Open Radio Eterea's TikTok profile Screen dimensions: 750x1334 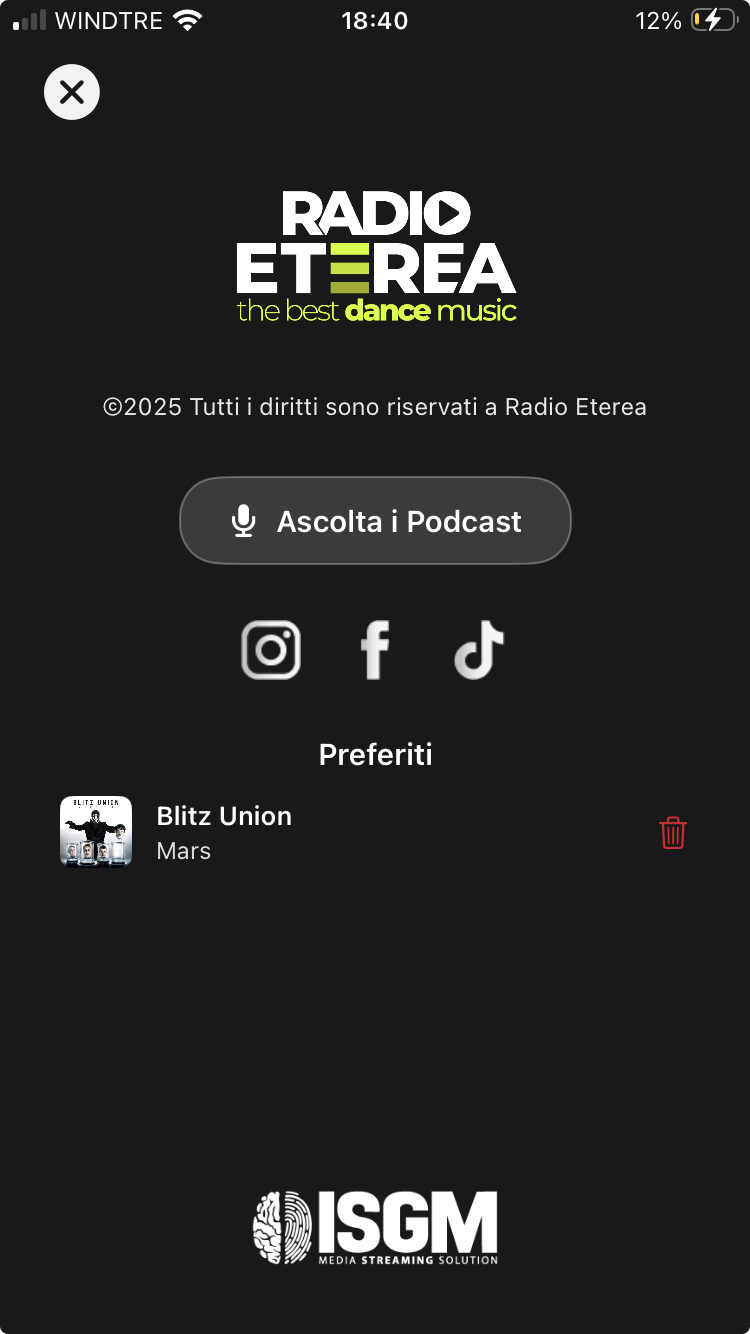[x=479, y=650]
